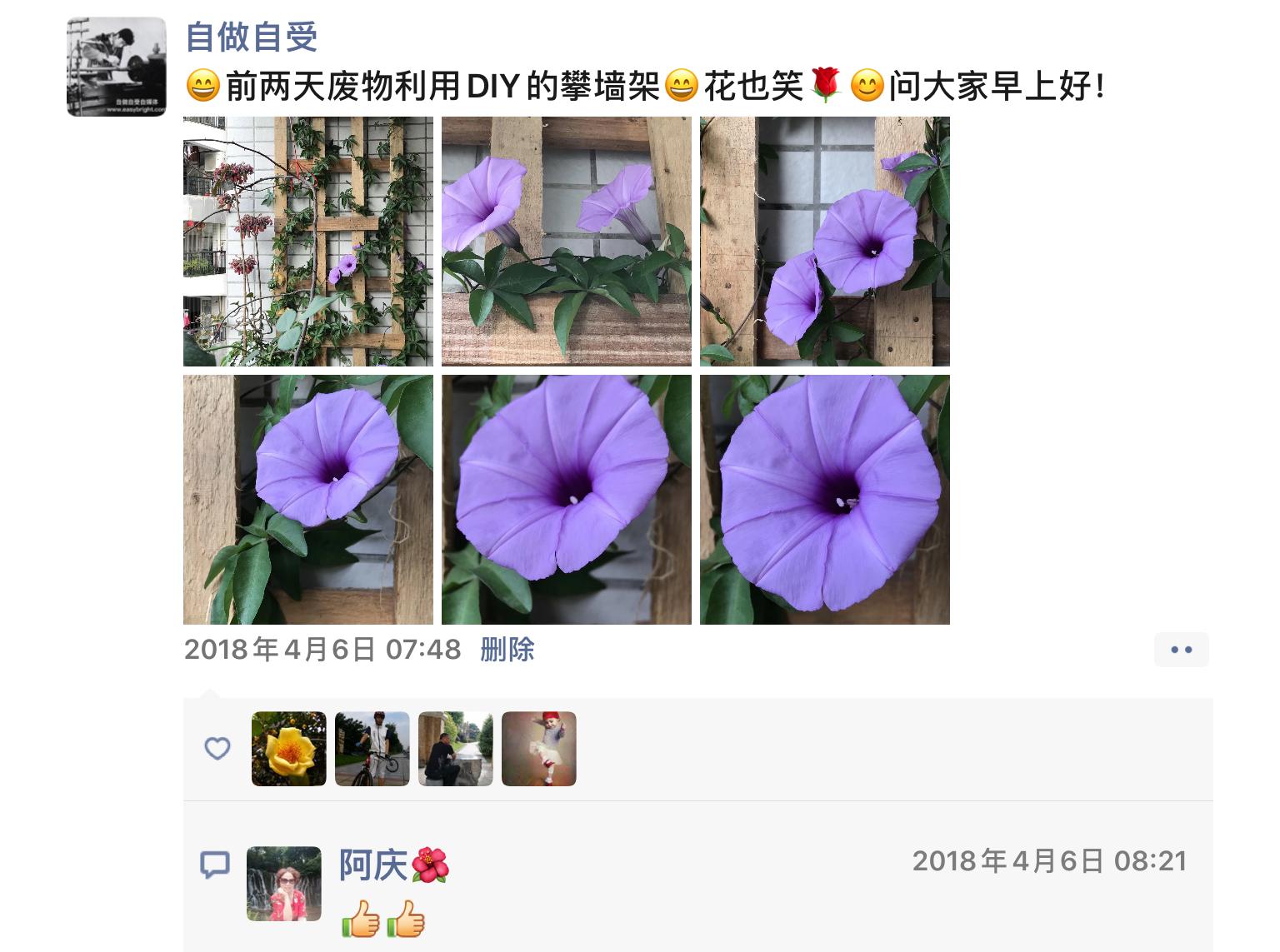Open poster's avatar for 自做自受
Image resolution: width=1280 pixels, height=952 pixels.
point(116,67)
